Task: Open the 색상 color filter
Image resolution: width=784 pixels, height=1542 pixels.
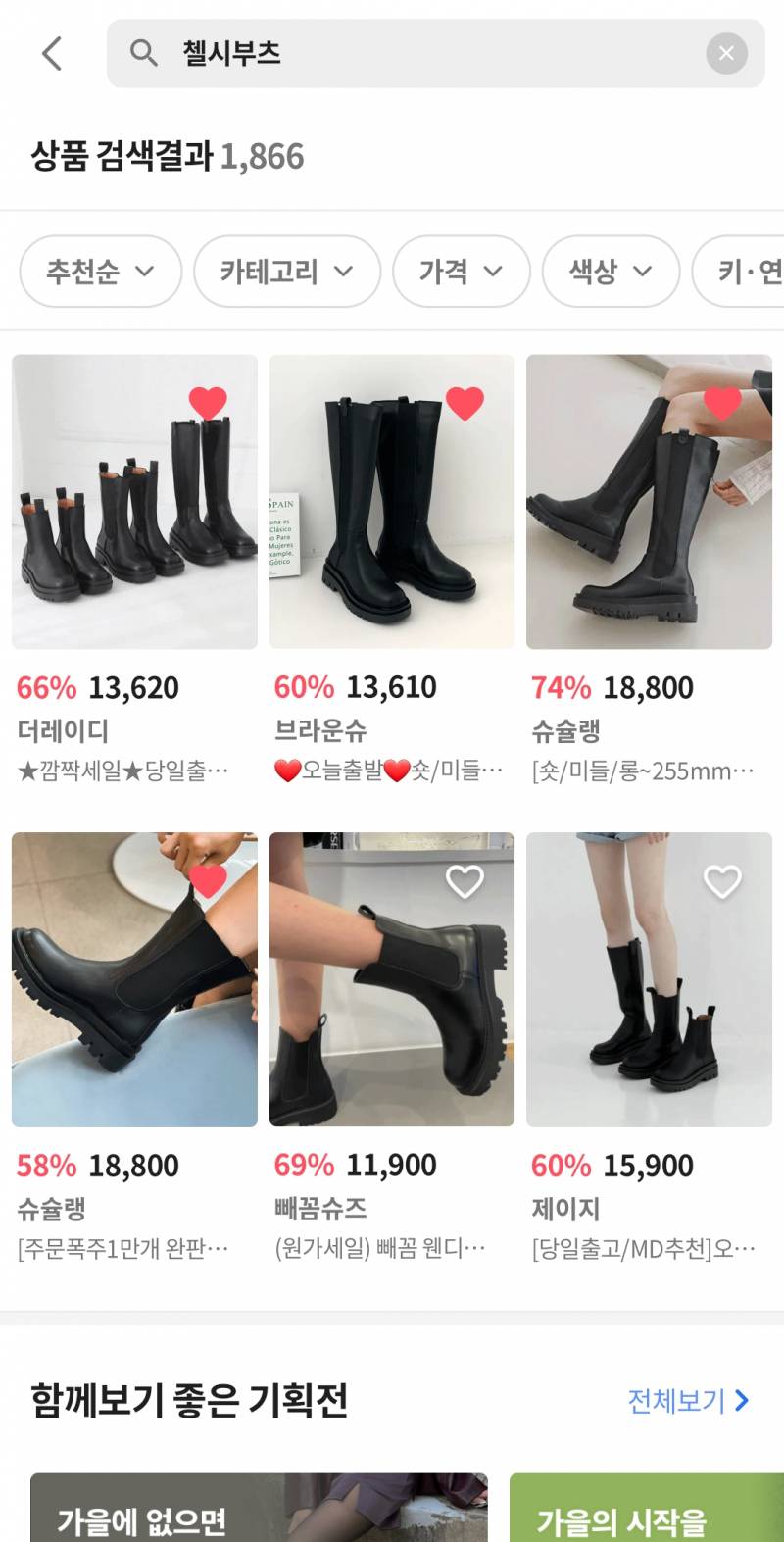Action: (x=610, y=272)
